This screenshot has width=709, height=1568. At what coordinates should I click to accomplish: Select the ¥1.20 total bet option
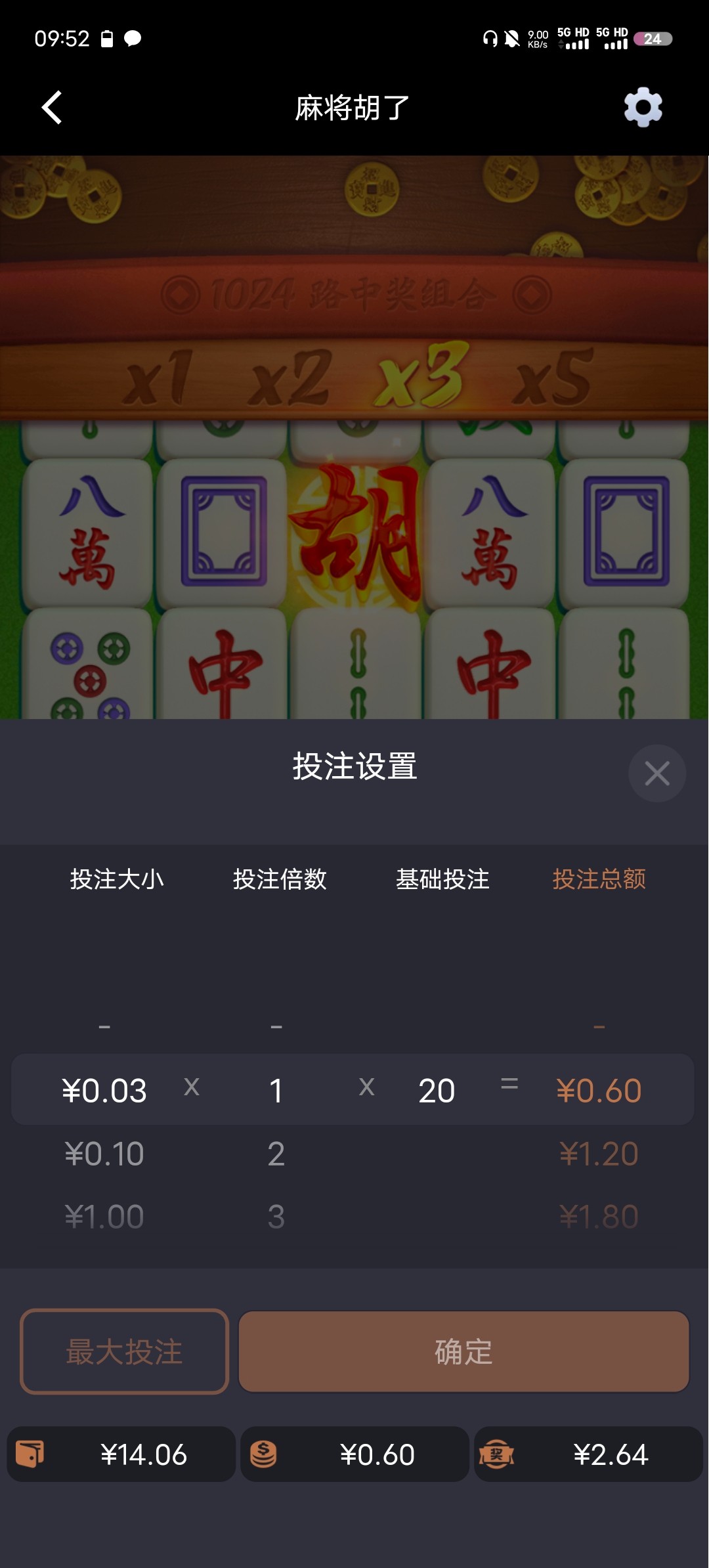click(600, 1152)
